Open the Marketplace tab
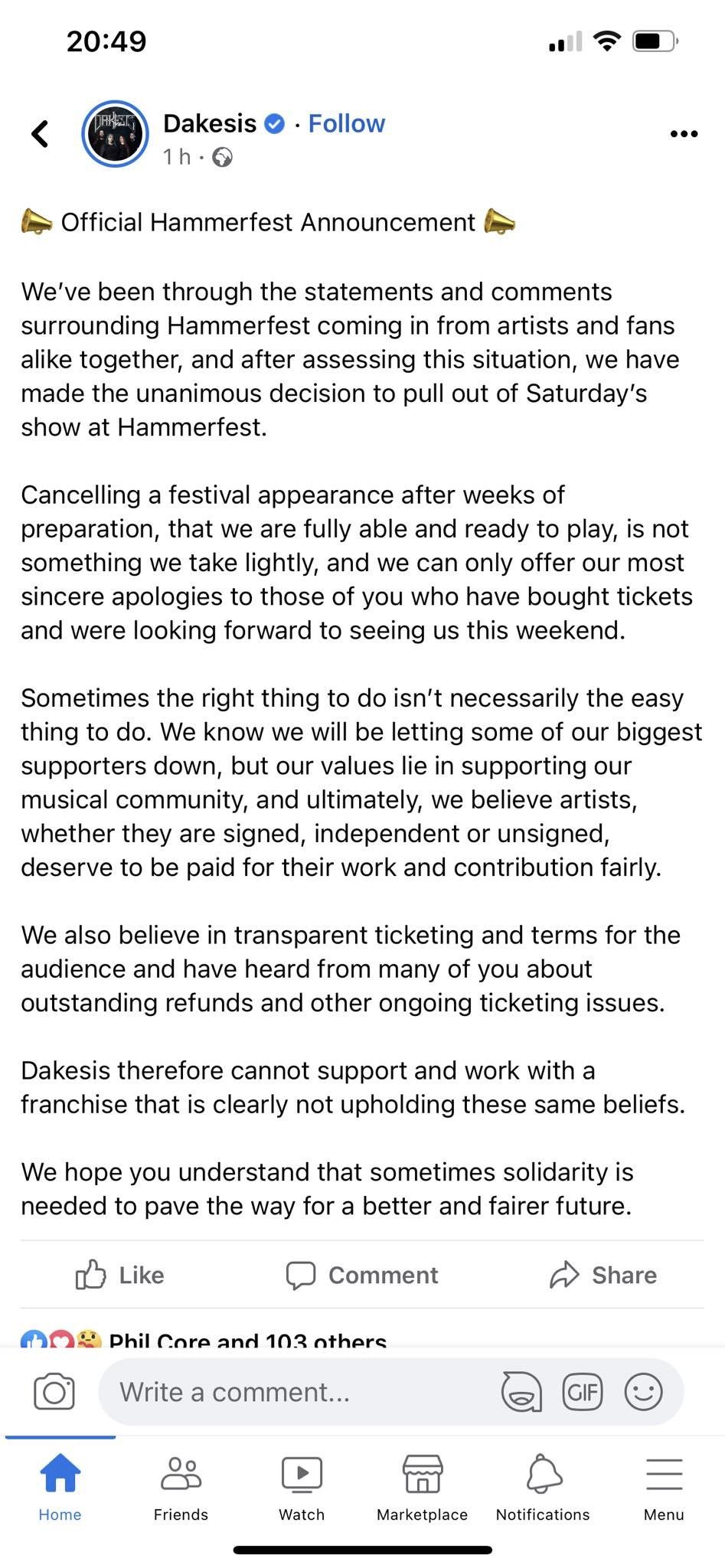The height and width of the screenshot is (1568, 725). coord(423,1488)
